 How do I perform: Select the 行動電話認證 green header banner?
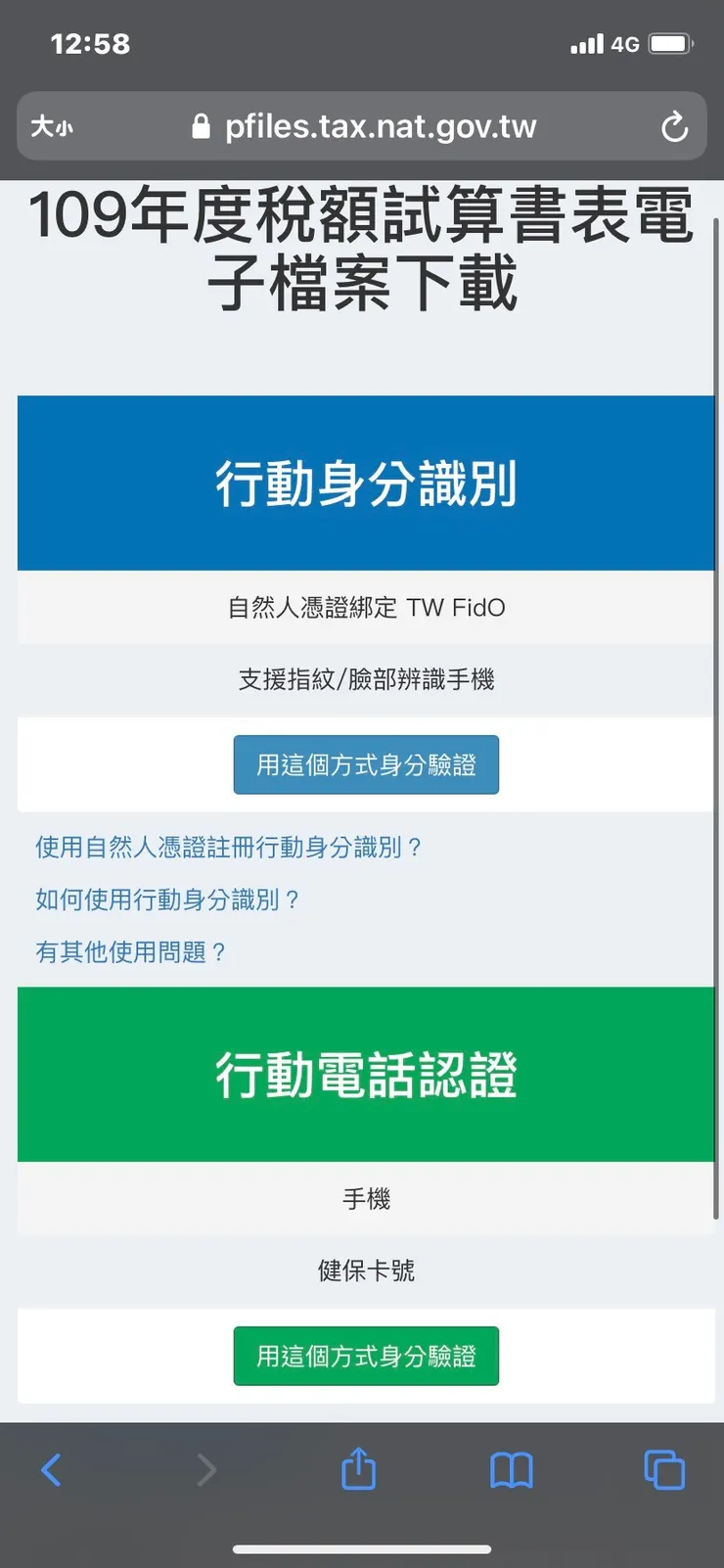pos(366,1074)
